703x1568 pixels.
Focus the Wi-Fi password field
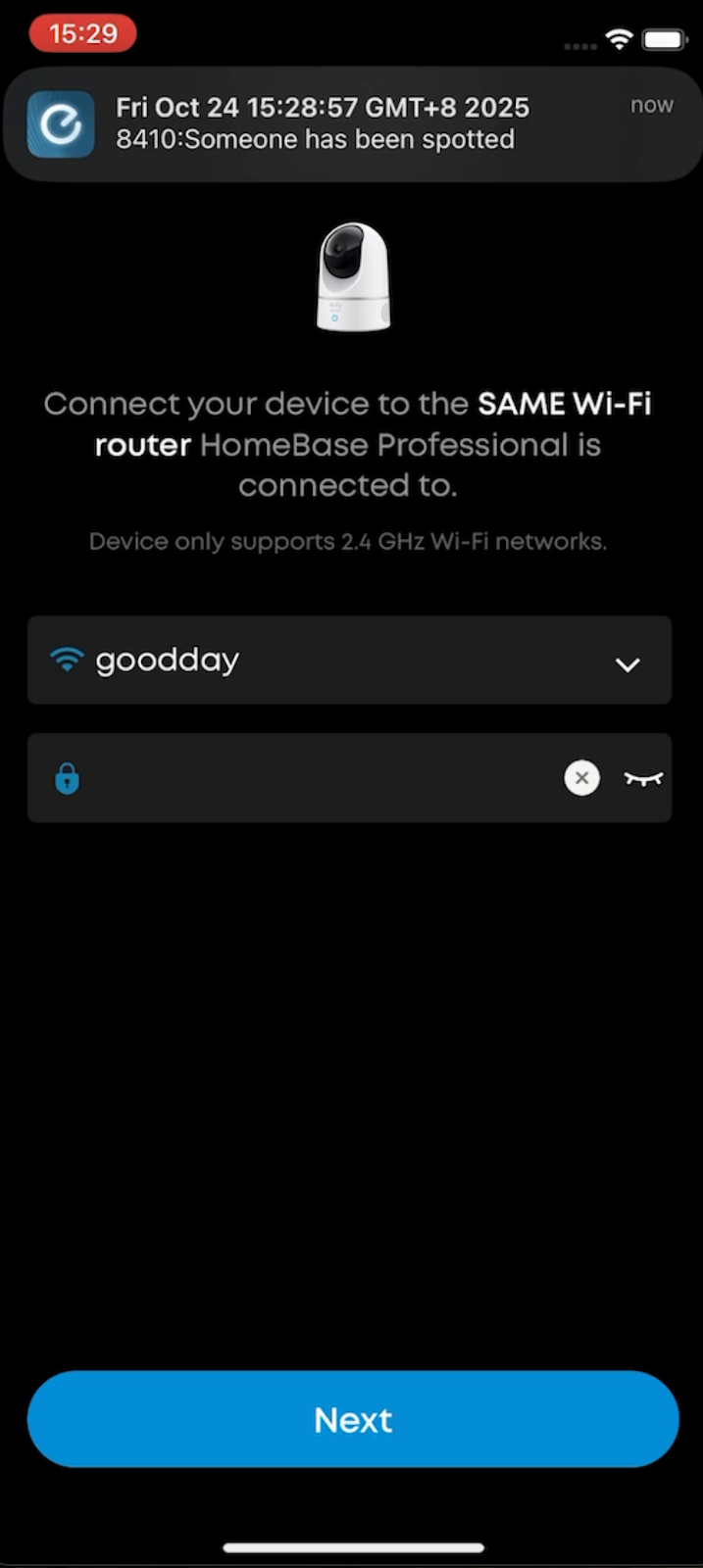pos(314,778)
